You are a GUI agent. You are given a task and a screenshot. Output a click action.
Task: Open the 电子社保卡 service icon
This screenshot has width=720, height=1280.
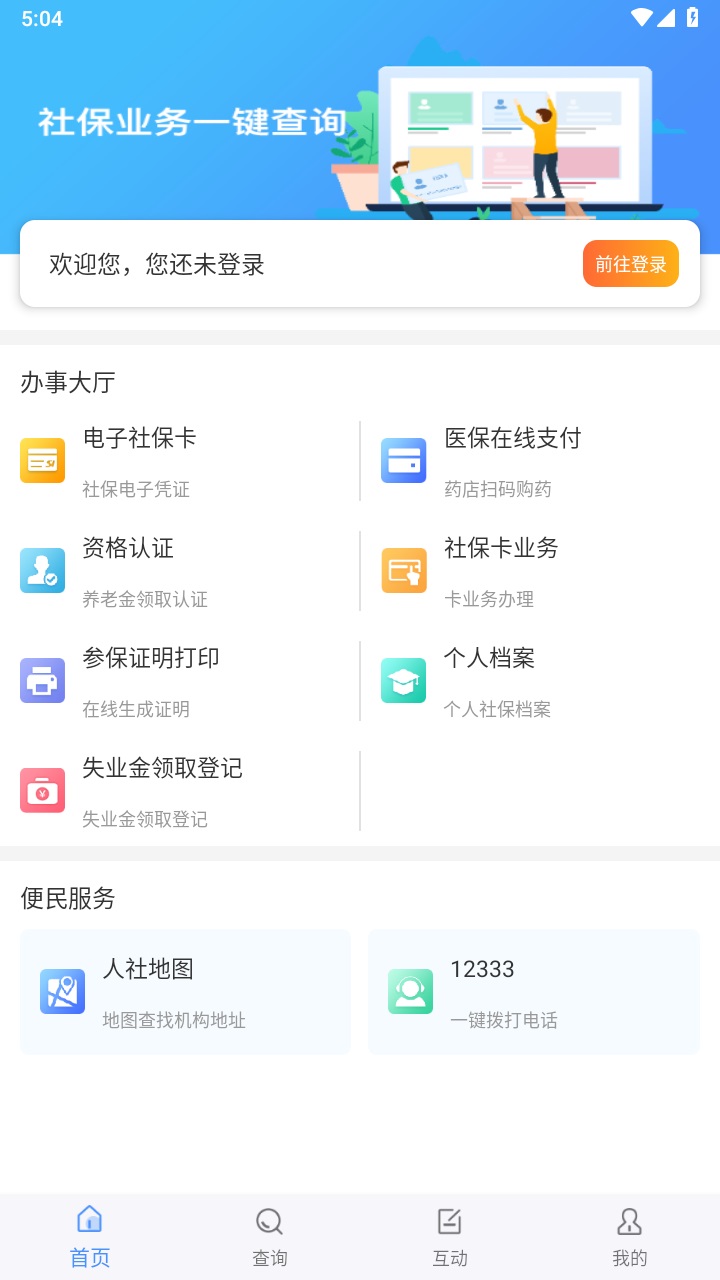(43, 460)
